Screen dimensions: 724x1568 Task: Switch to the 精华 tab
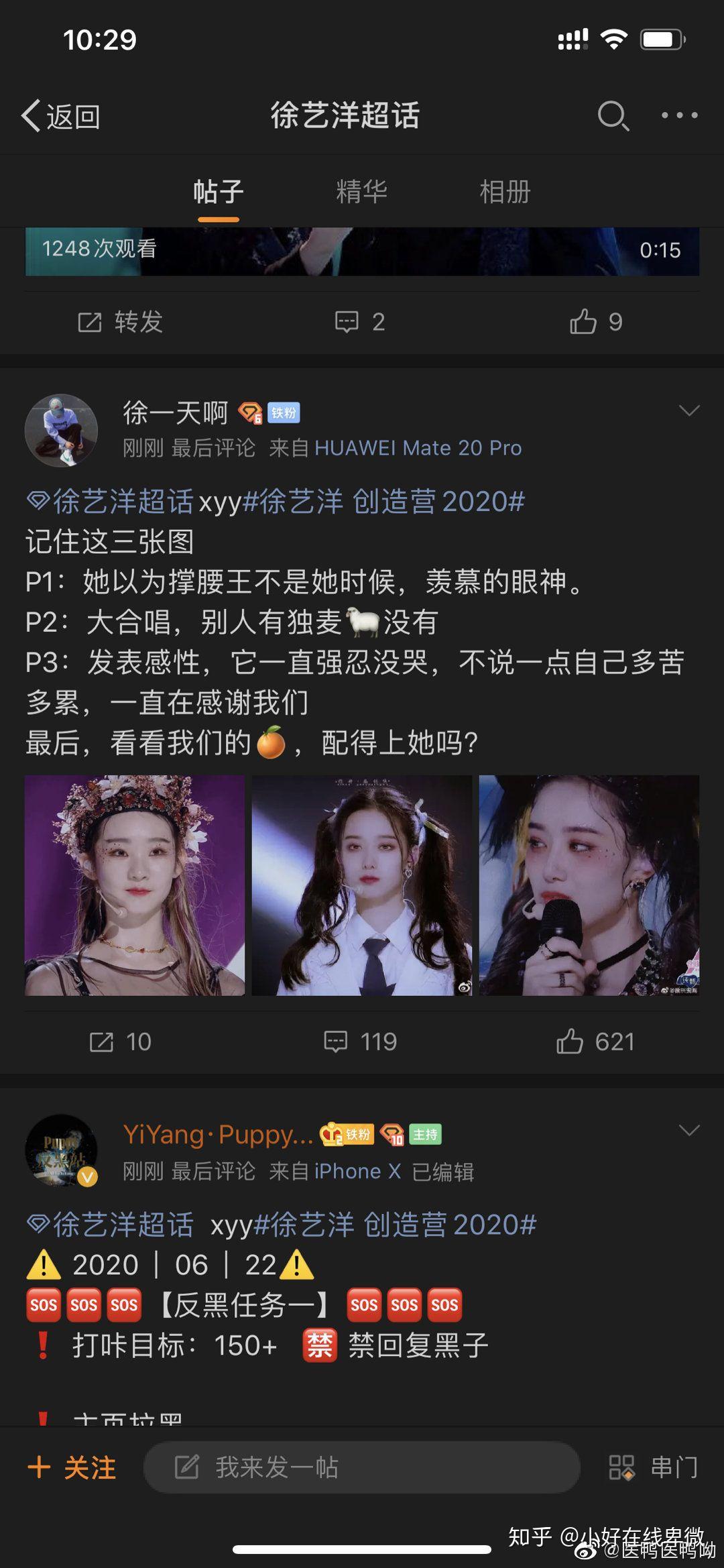(361, 192)
